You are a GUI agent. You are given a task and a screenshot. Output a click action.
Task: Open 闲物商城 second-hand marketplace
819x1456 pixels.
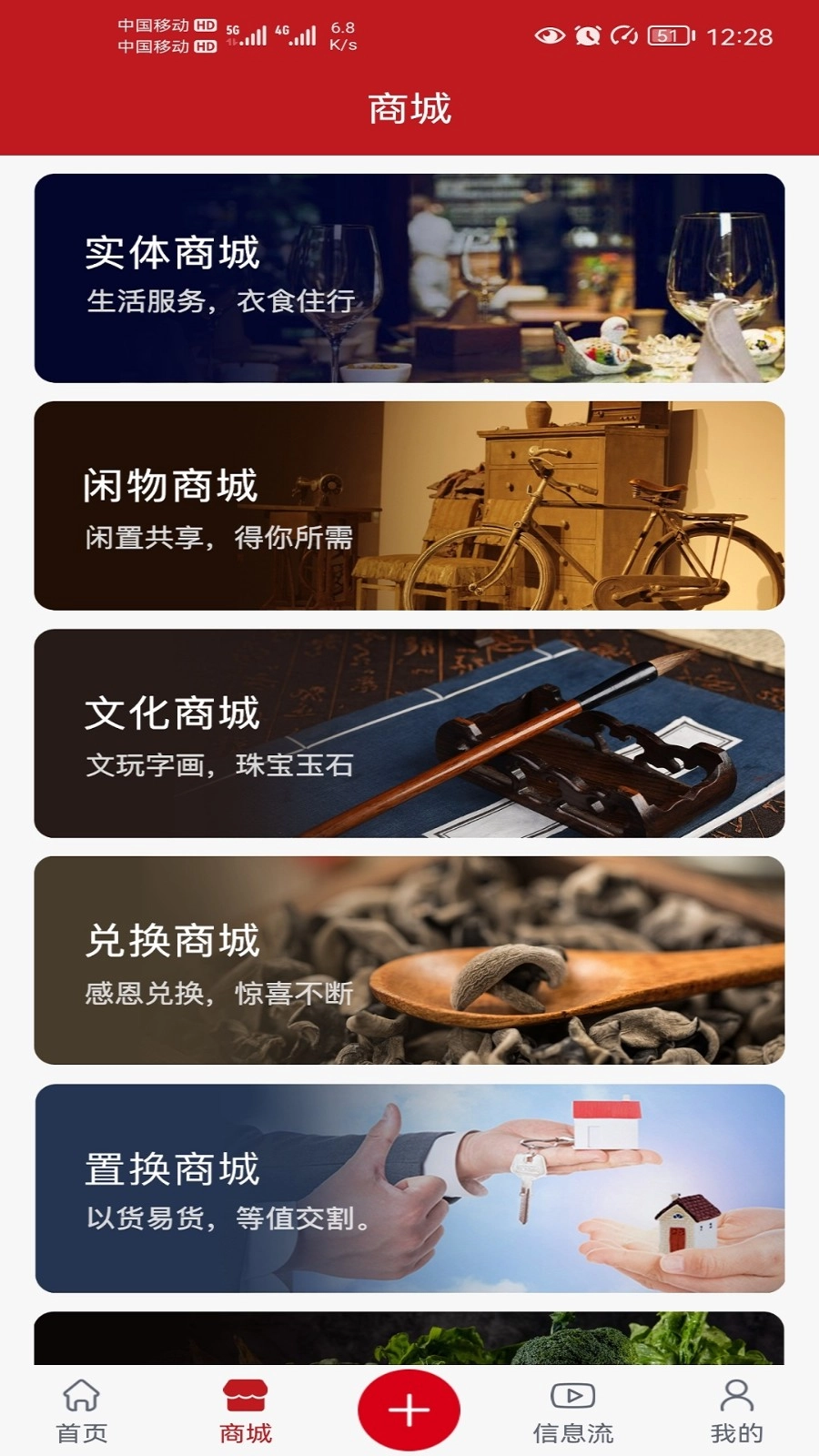(x=409, y=505)
